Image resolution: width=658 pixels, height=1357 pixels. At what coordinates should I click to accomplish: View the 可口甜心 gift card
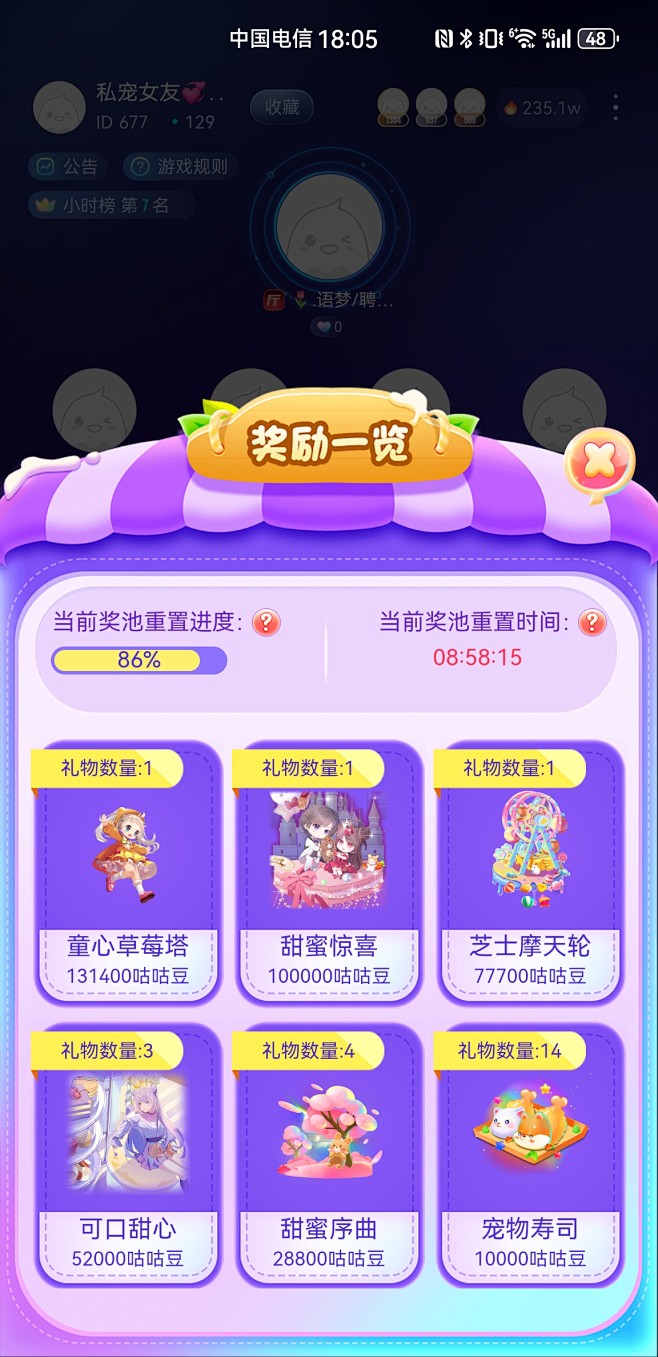(128, 1154)
